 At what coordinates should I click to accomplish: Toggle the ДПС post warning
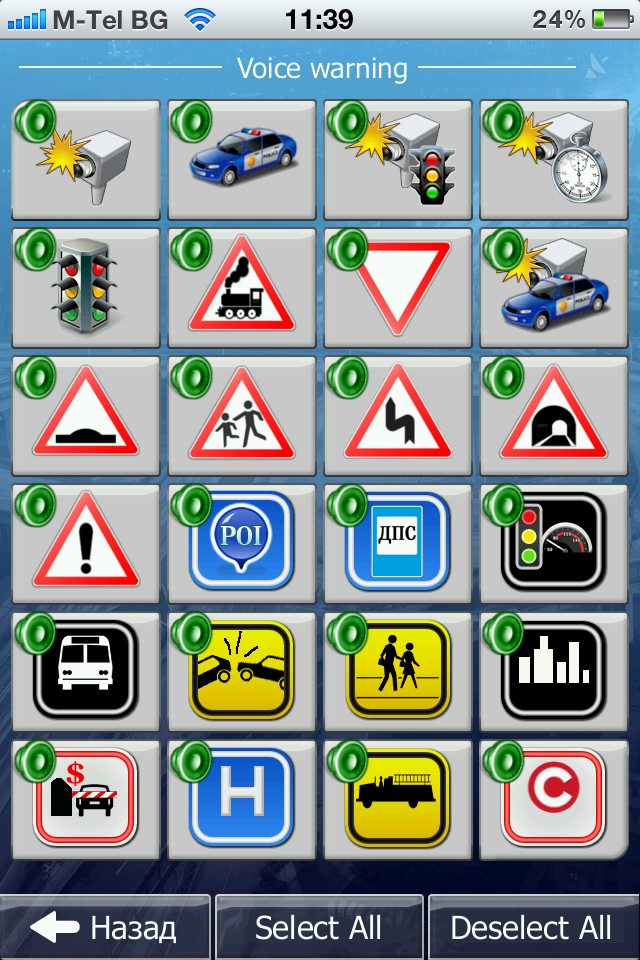398,544
